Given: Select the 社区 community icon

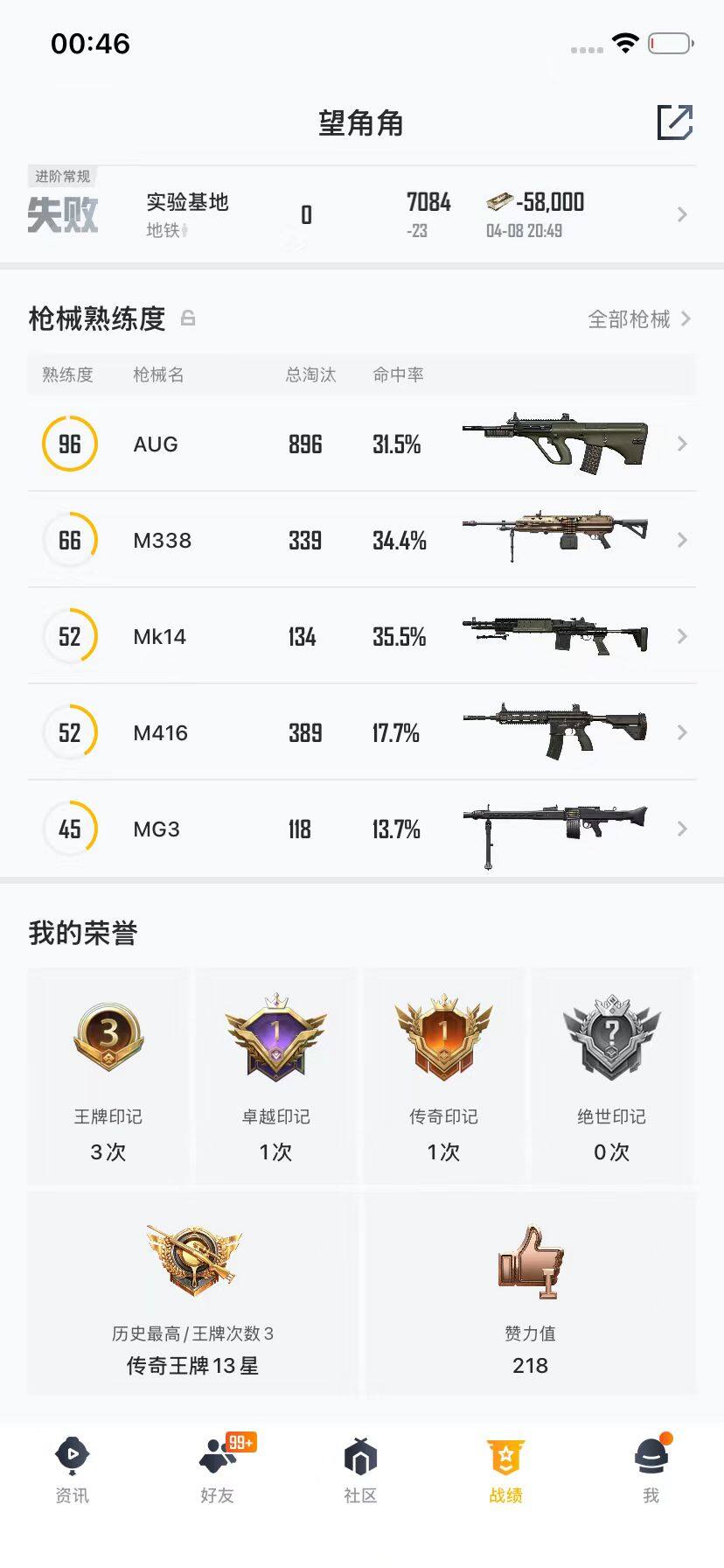Looking at the screenshot, I should [362, 1455].
